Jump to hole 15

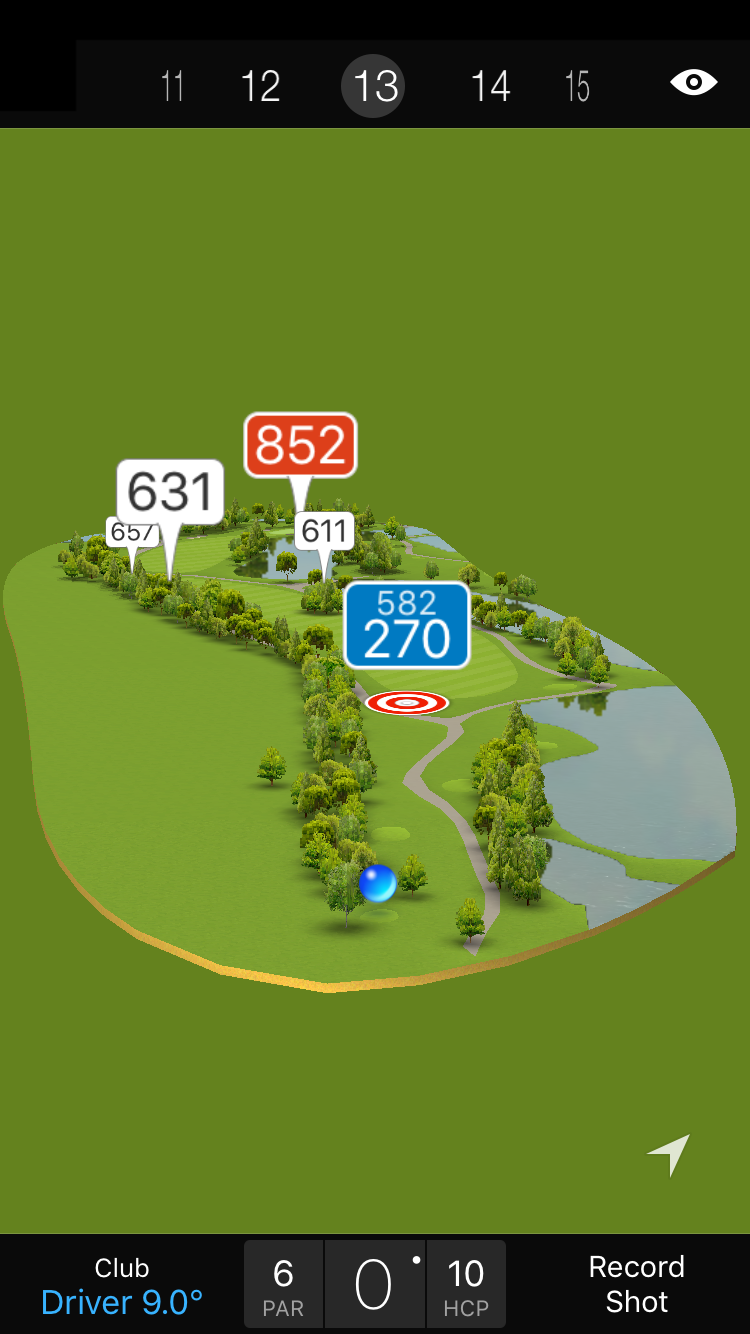point(577,86)
